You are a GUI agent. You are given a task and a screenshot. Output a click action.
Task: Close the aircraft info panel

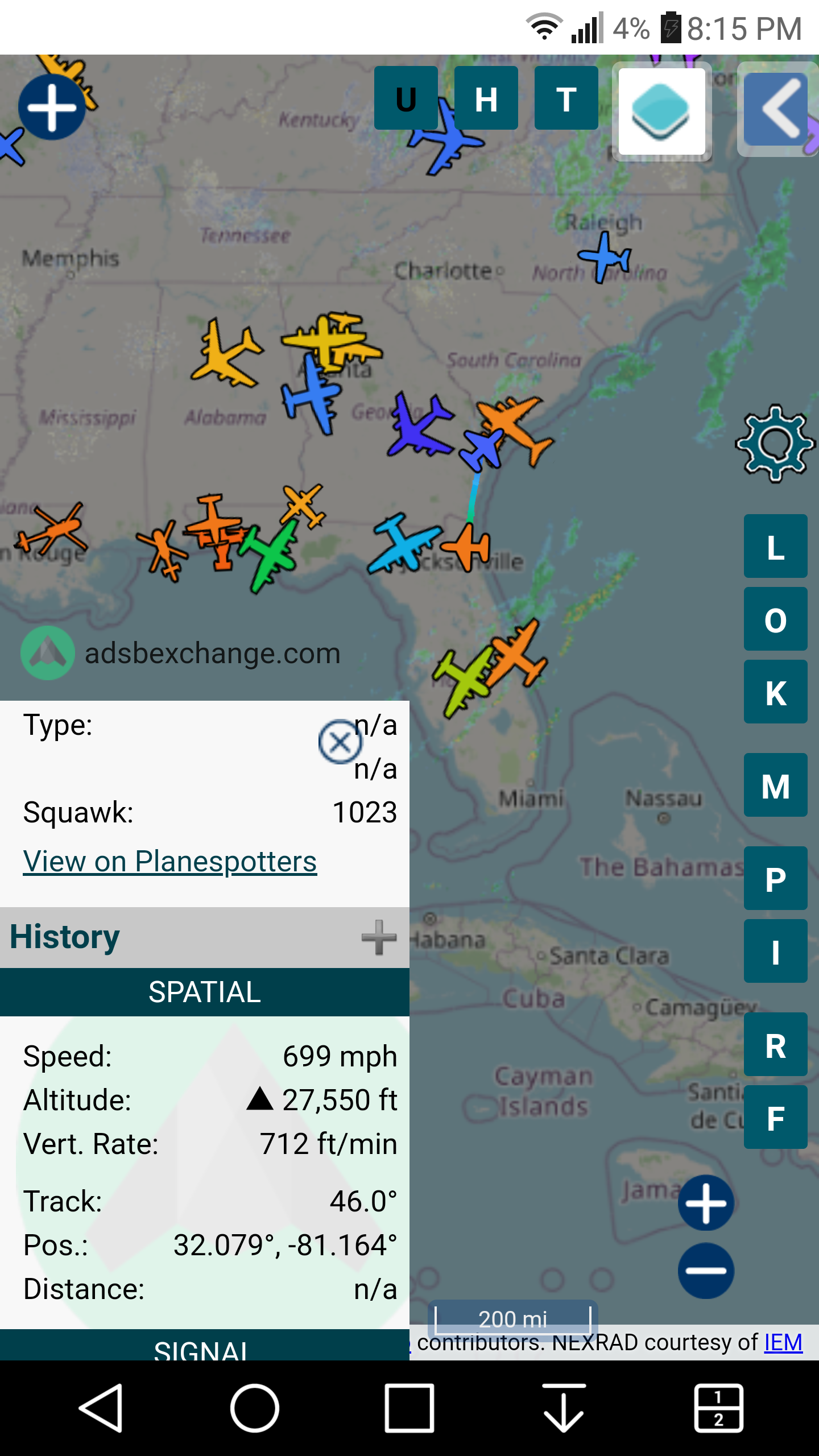tap(340, 742)
